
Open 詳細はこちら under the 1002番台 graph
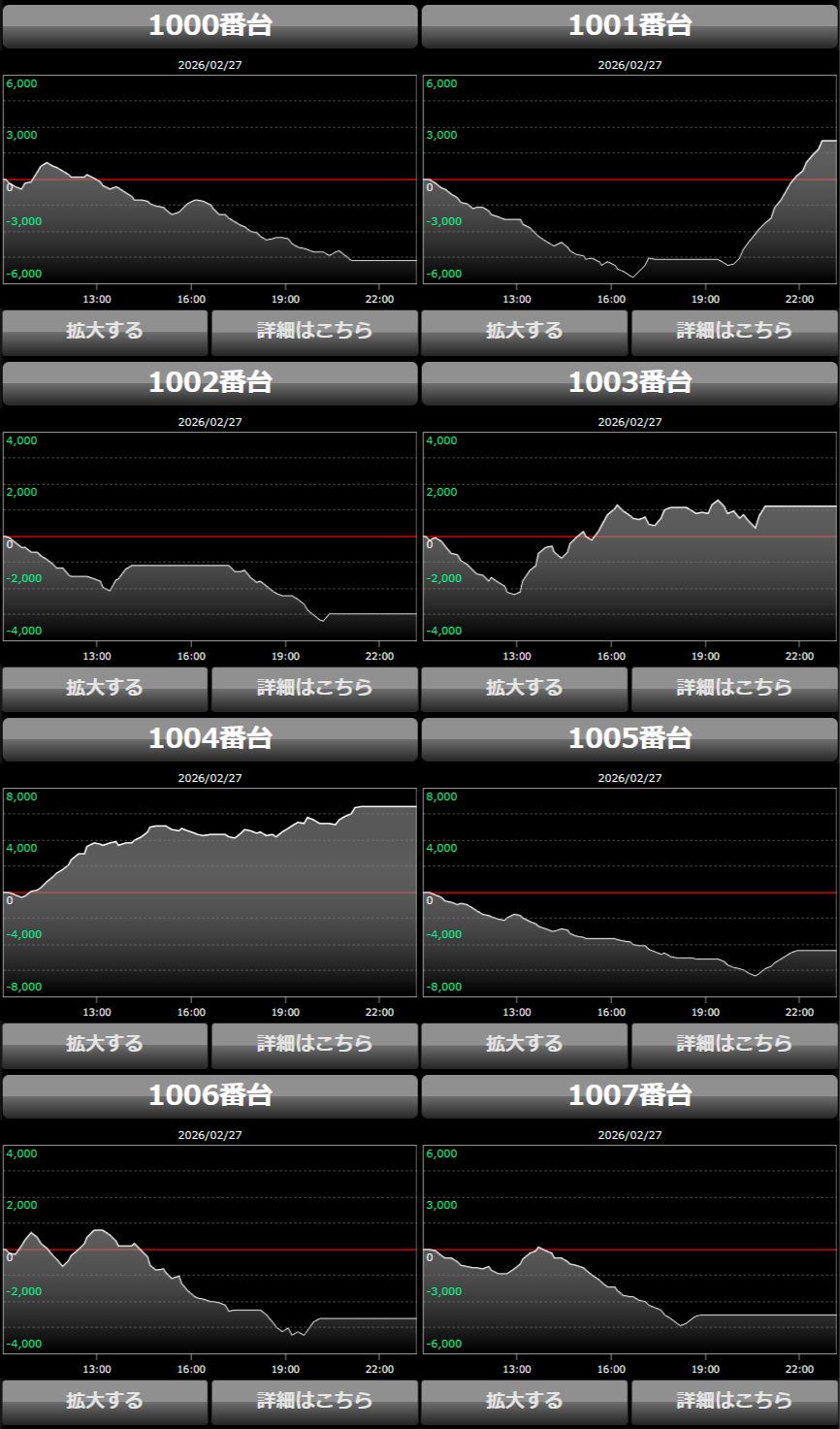[314, 689]
